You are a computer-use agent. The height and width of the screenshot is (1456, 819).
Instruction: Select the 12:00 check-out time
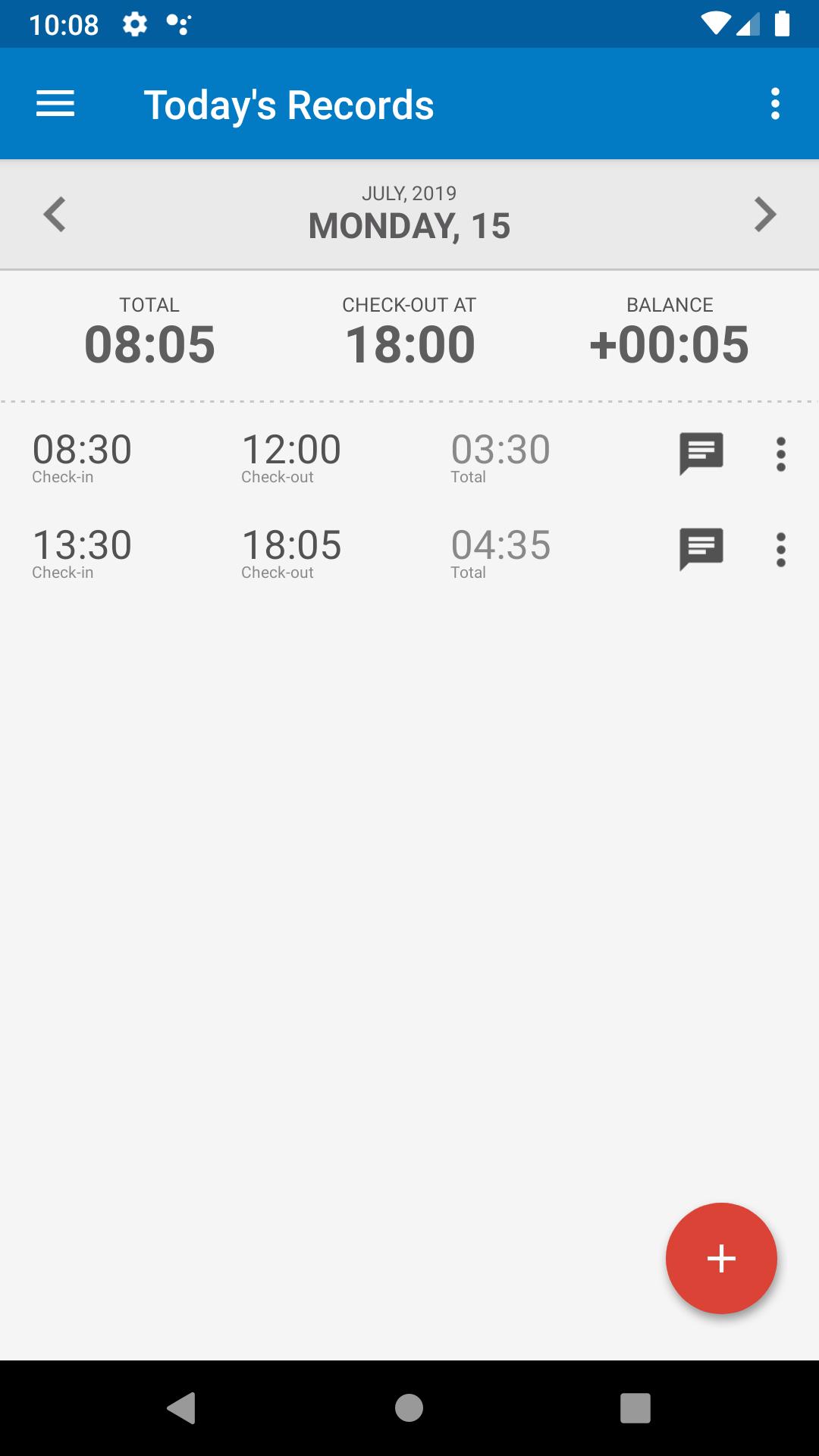(x=292, y=448)
